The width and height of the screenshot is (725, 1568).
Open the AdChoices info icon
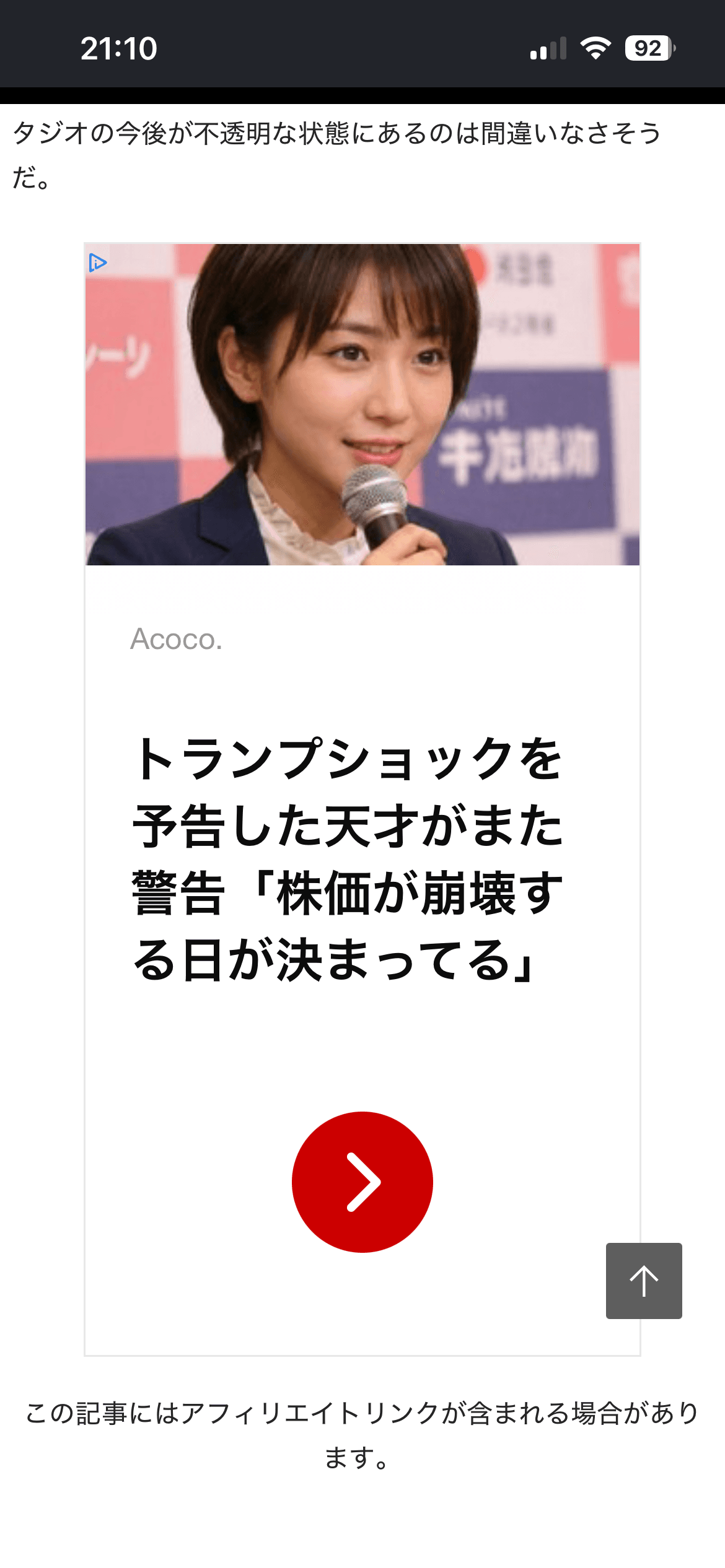pyautogui.click(x=98, y=263)
